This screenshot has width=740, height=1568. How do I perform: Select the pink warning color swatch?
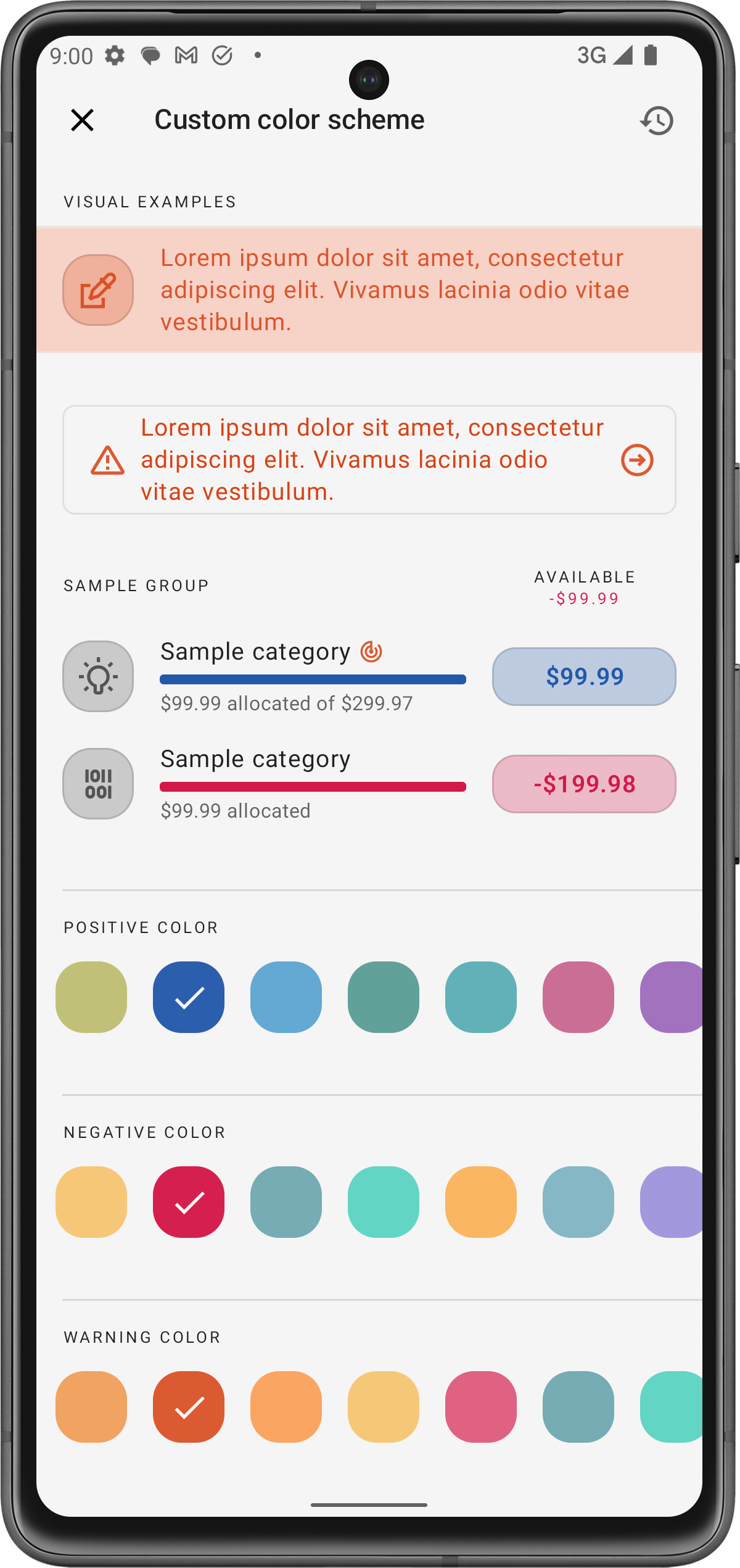click(481, 1406)
